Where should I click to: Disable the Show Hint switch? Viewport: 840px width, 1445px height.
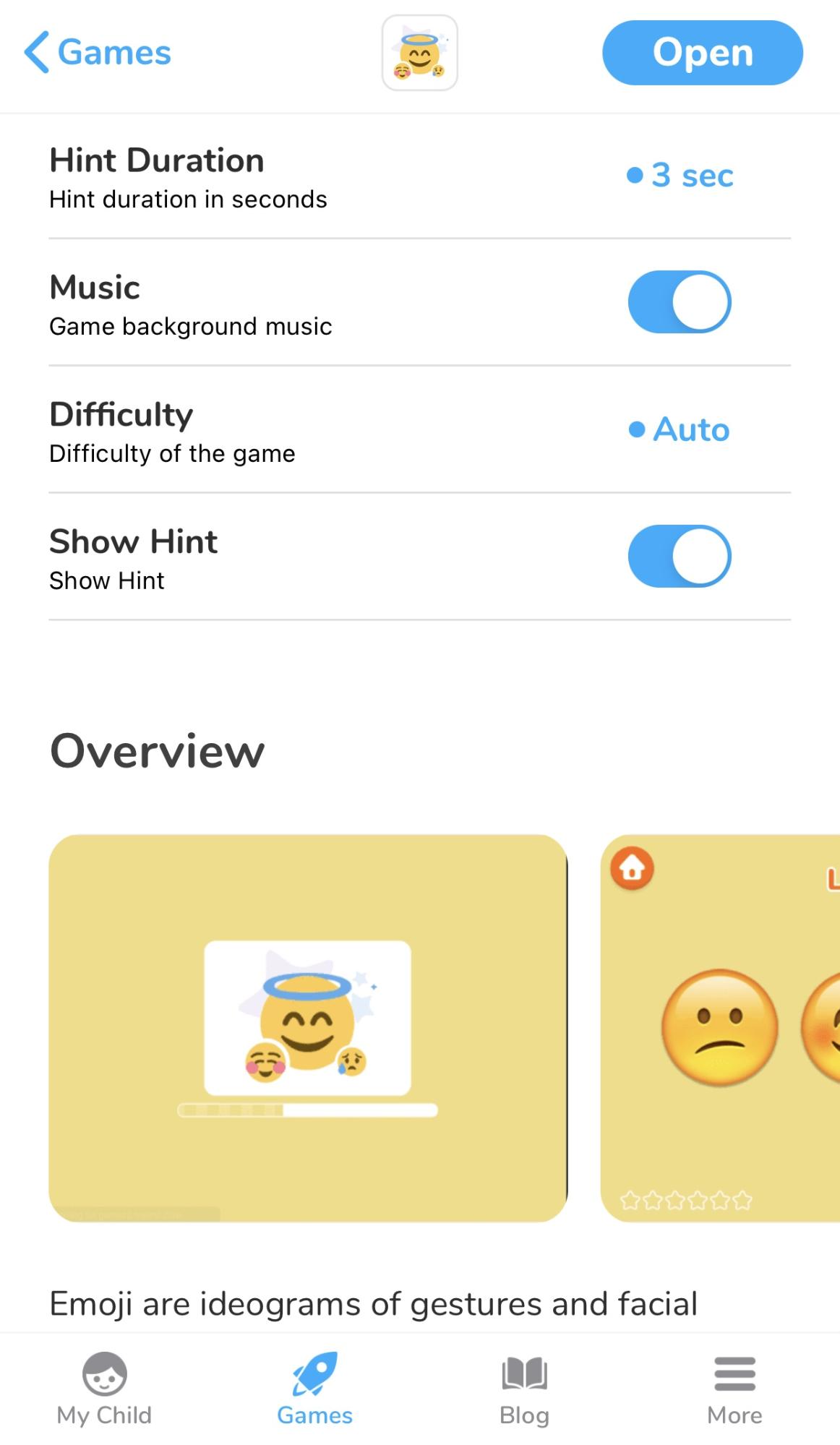point(679,557)
